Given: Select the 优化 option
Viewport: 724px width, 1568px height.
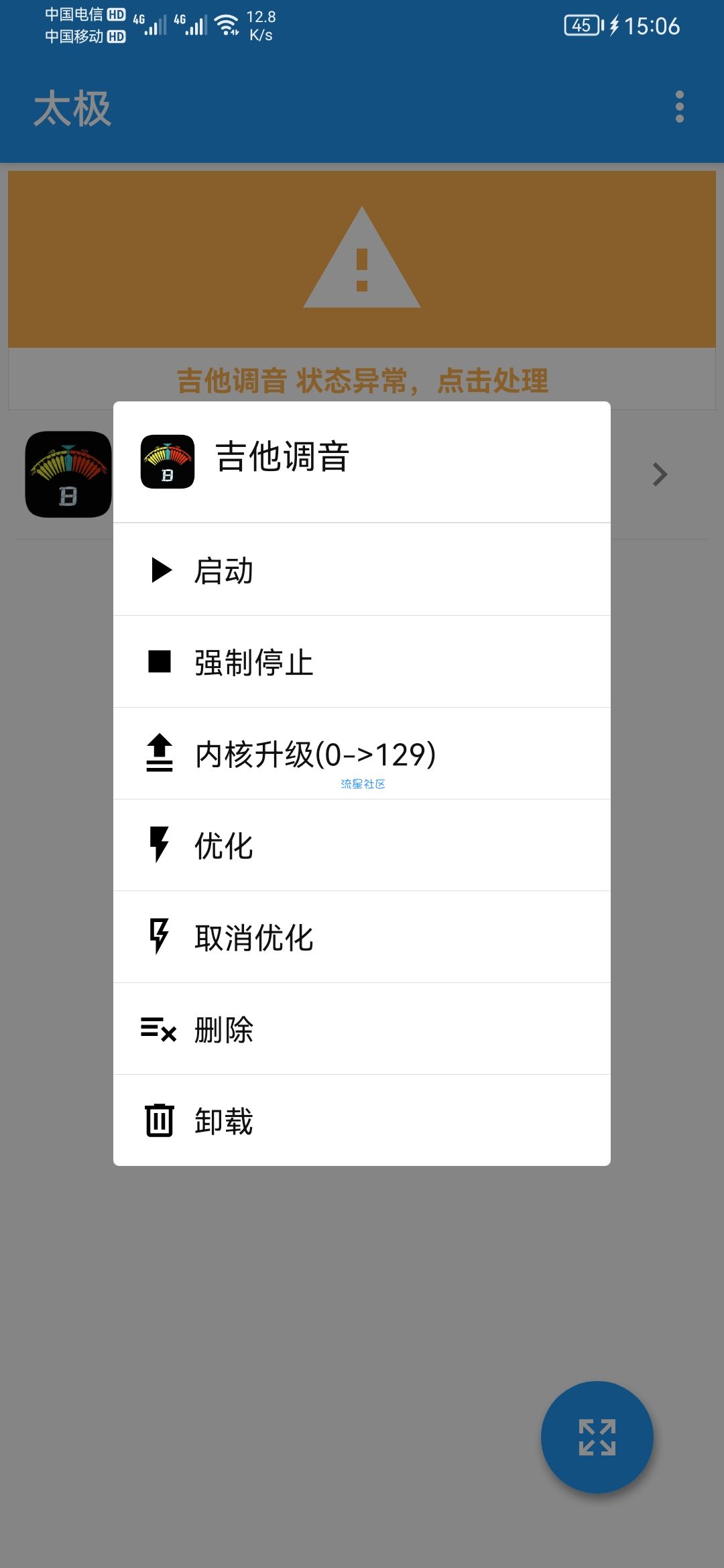Looking at the screenshot, I should click(x=362, y=845).
